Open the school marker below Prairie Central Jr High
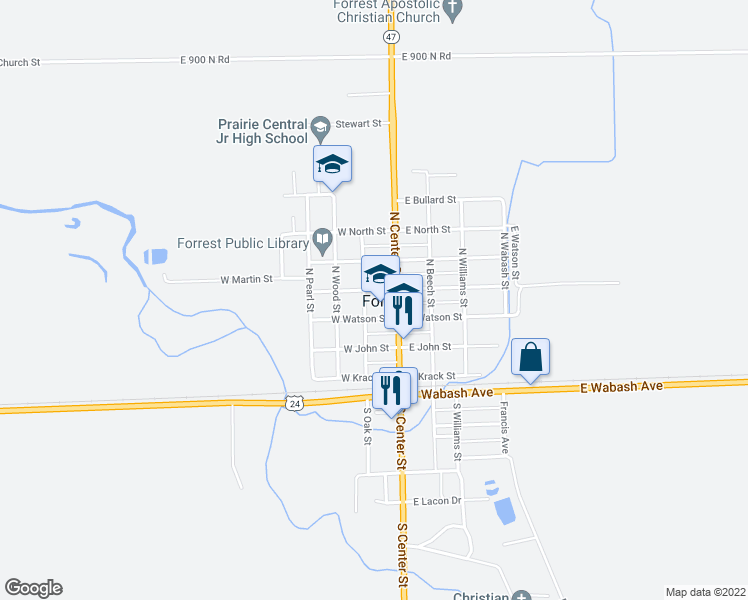The image size is (748, 600). (x=332, y=165)
